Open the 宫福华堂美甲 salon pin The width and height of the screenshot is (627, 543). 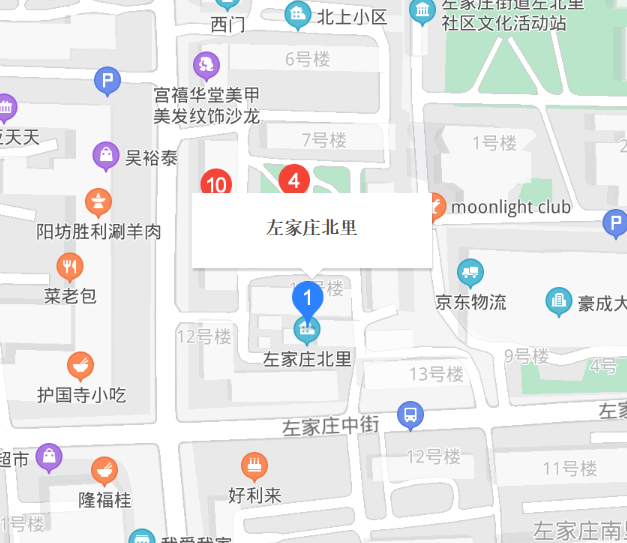207,66
